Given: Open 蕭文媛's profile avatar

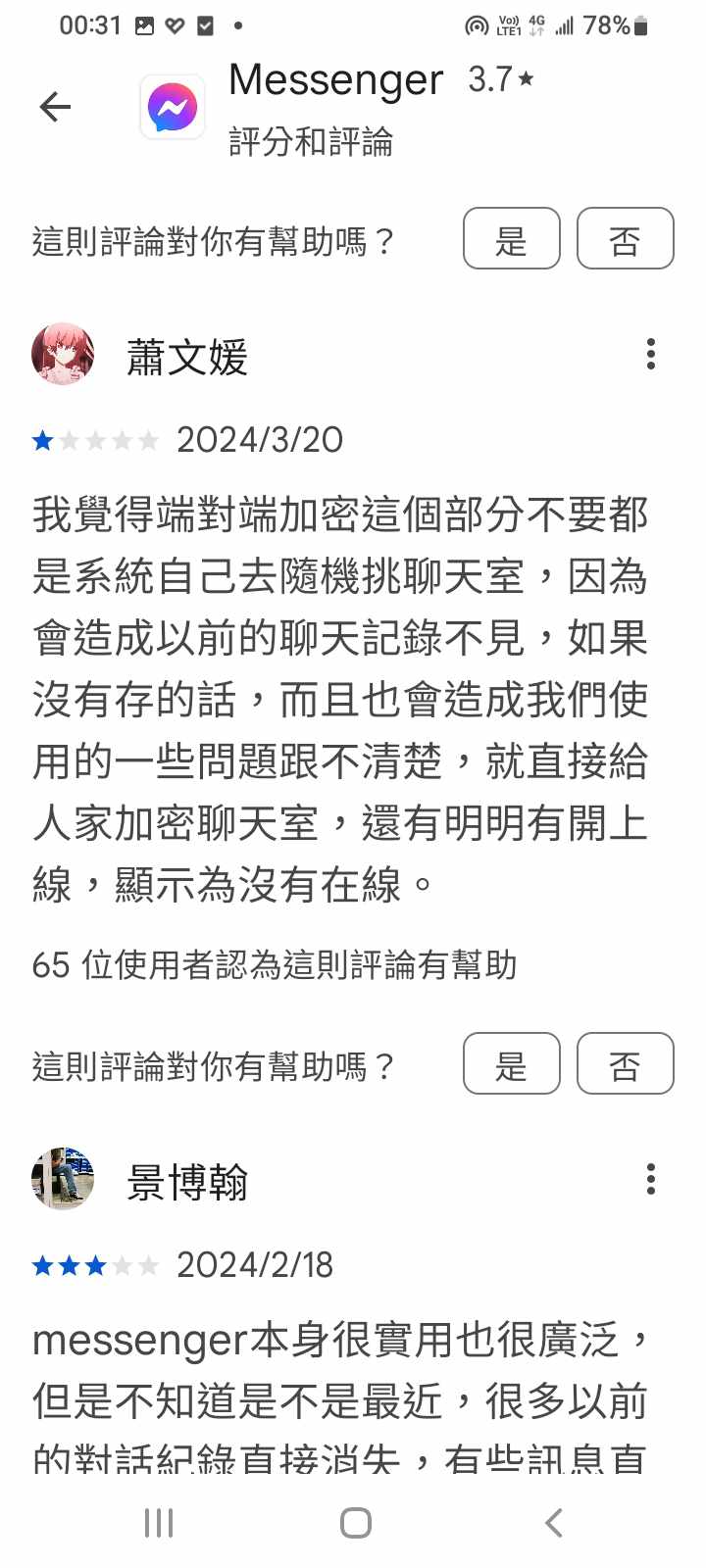Looking at the screenshot, I should [x=63, y=355].
